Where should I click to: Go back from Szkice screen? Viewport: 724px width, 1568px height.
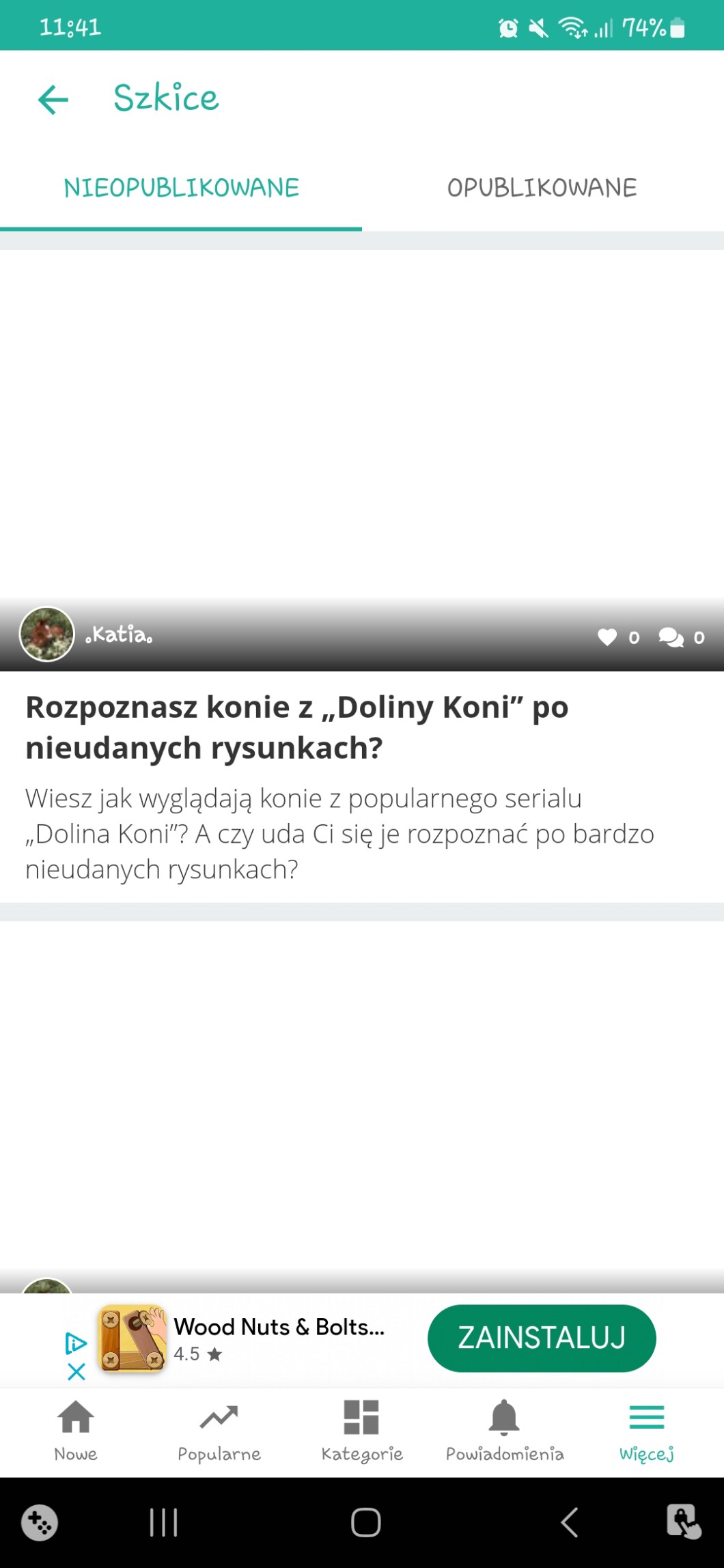tap(53, 99)
